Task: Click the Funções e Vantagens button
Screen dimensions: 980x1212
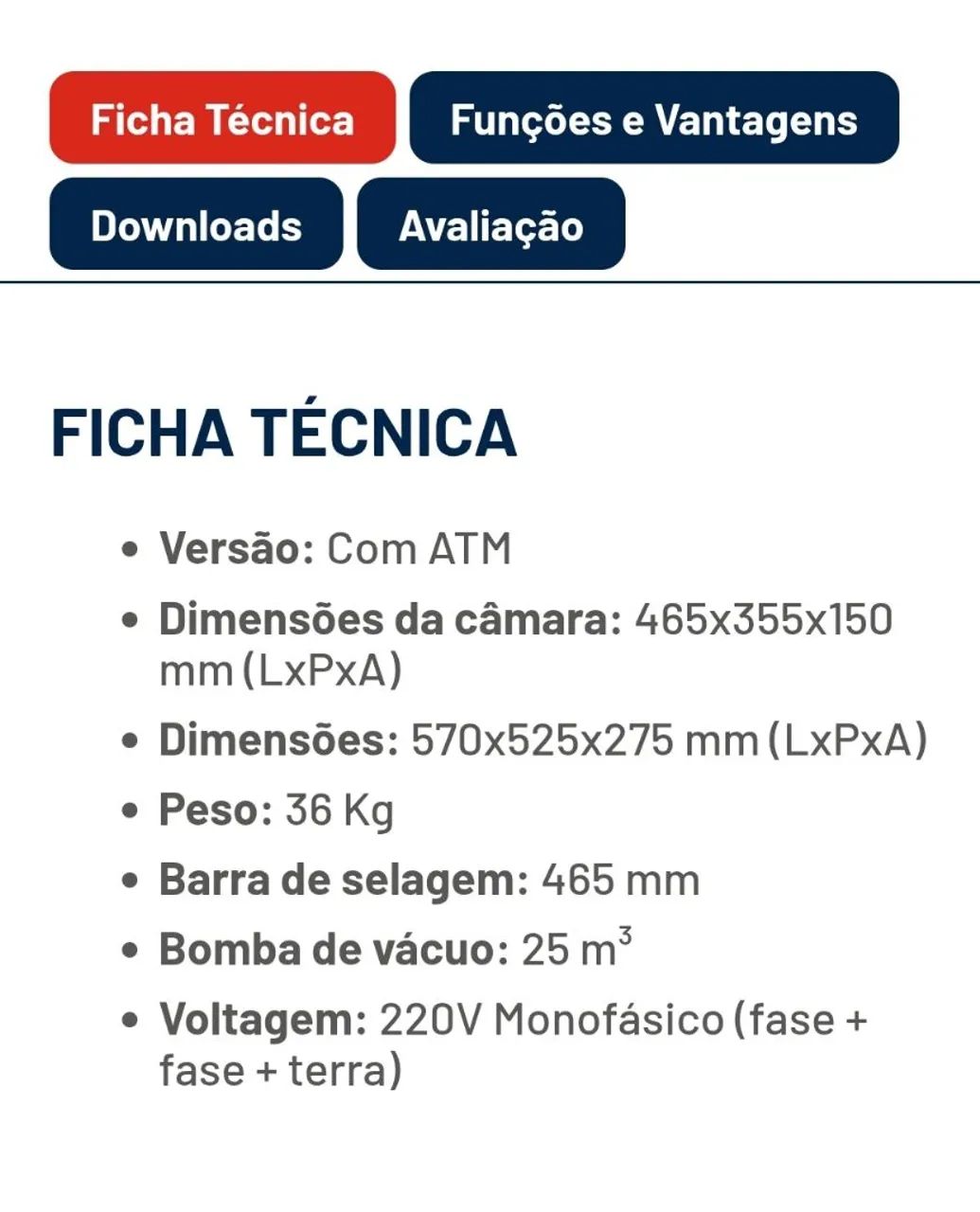Action: (x=654, y=120)
